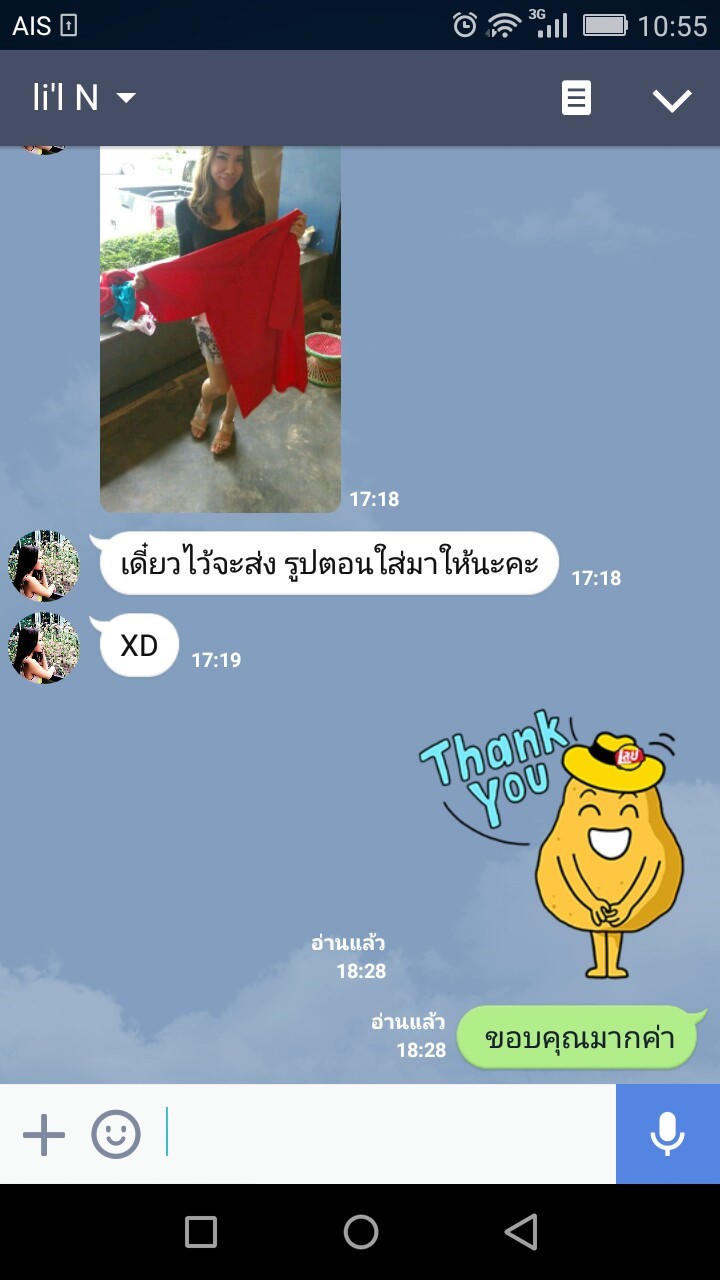Tap the Thank You potato sticker
The image size is (720, 1280).
pyautogui.click(x=552, y=843)
